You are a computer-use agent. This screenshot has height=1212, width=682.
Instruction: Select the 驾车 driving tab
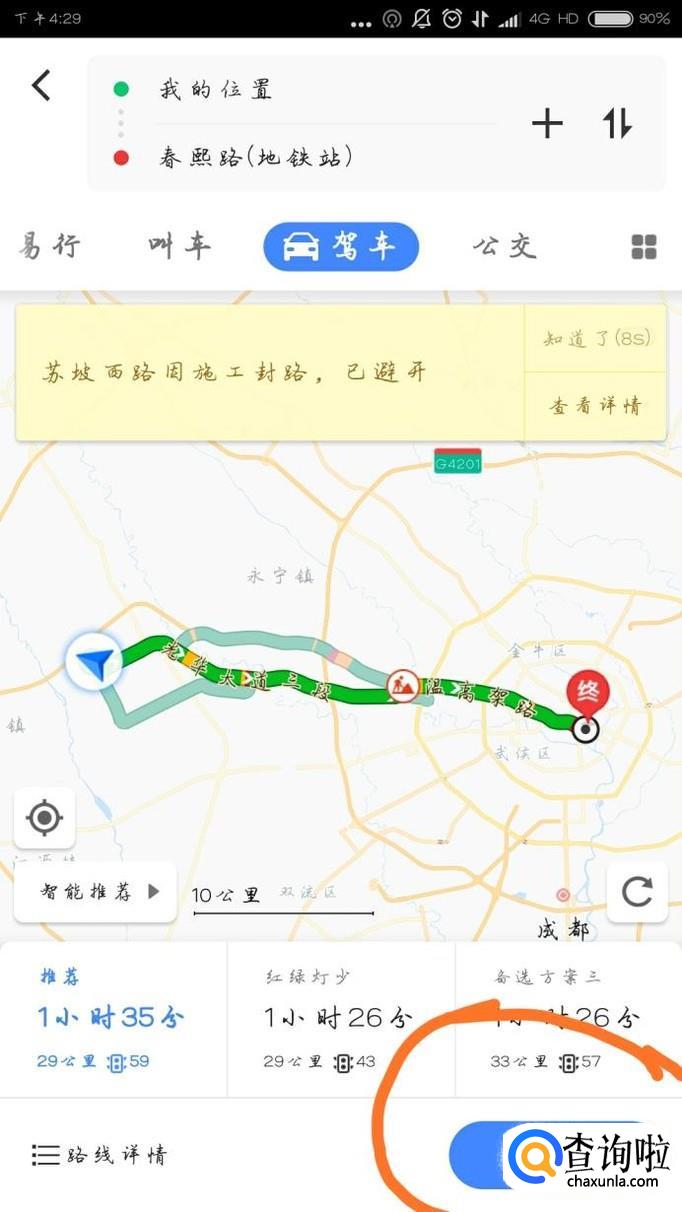click(x=341, y=246)
